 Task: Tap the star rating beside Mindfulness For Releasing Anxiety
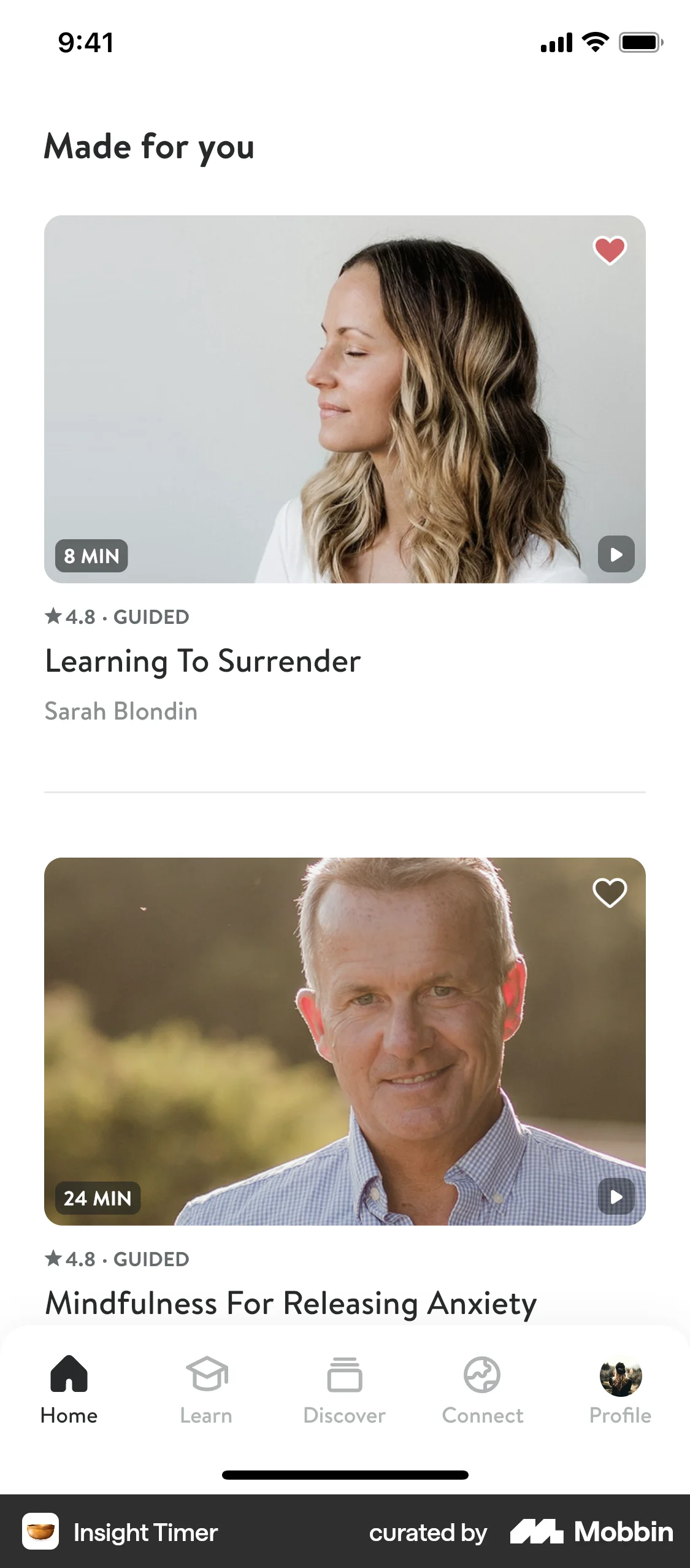click(53, 1259)
